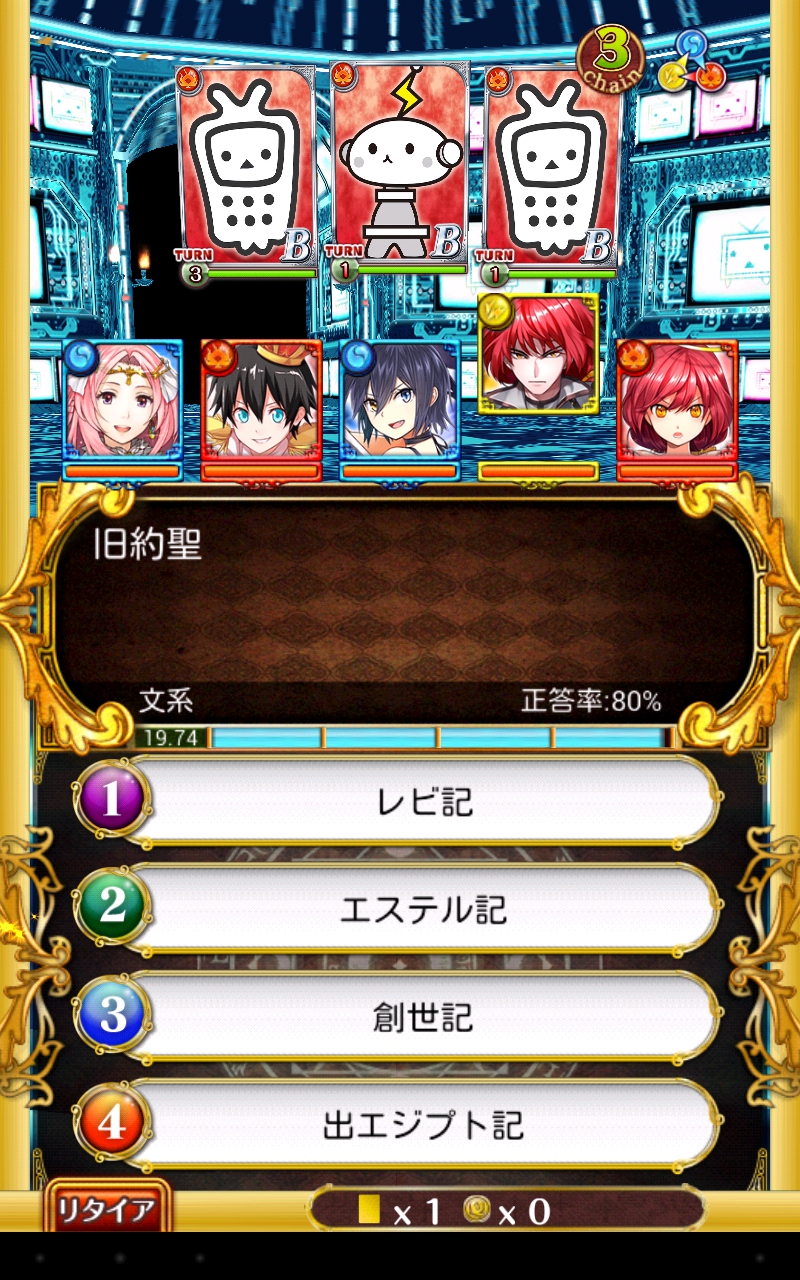
Task: Answer with option 4 出エジプト記
Action: pos(424,1125)
